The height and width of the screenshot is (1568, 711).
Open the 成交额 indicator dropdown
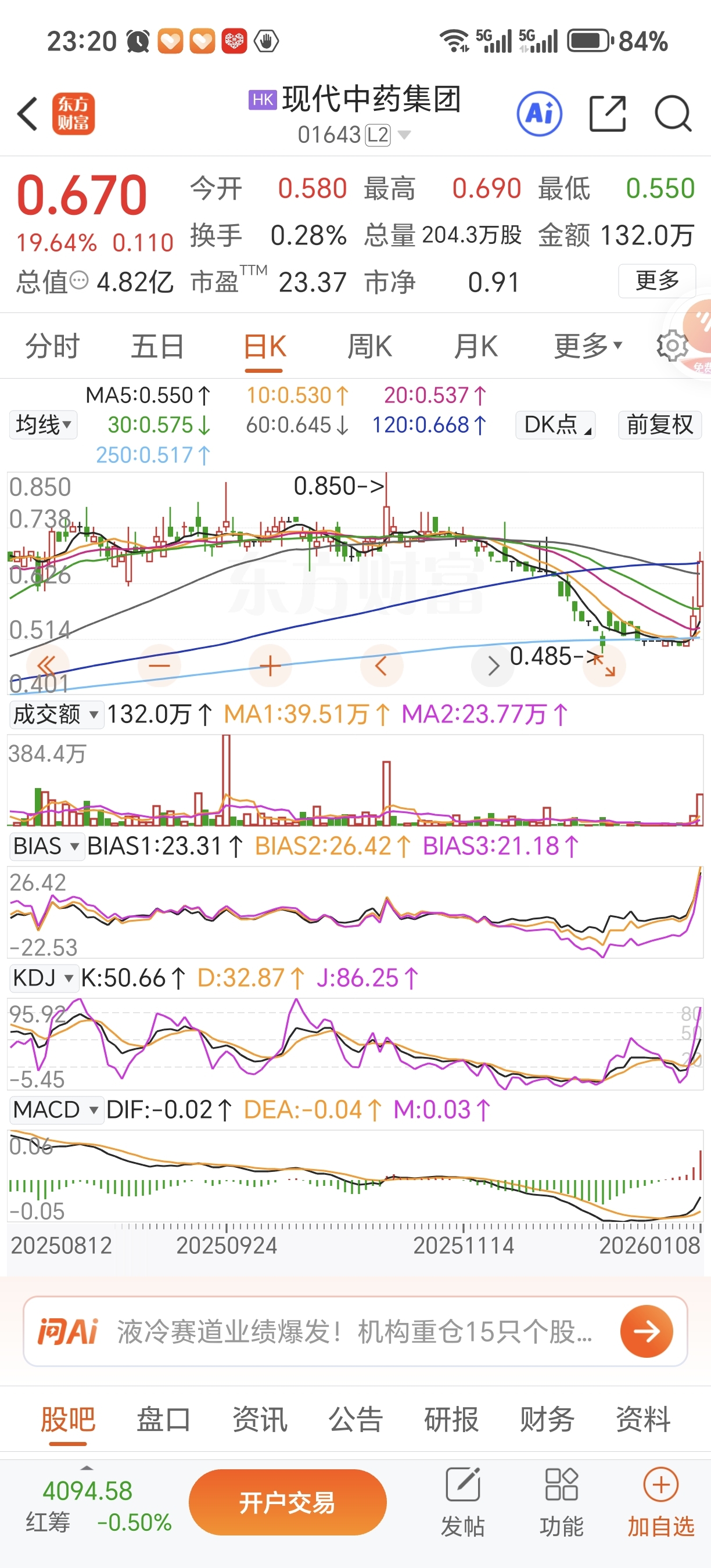point(55,714)
